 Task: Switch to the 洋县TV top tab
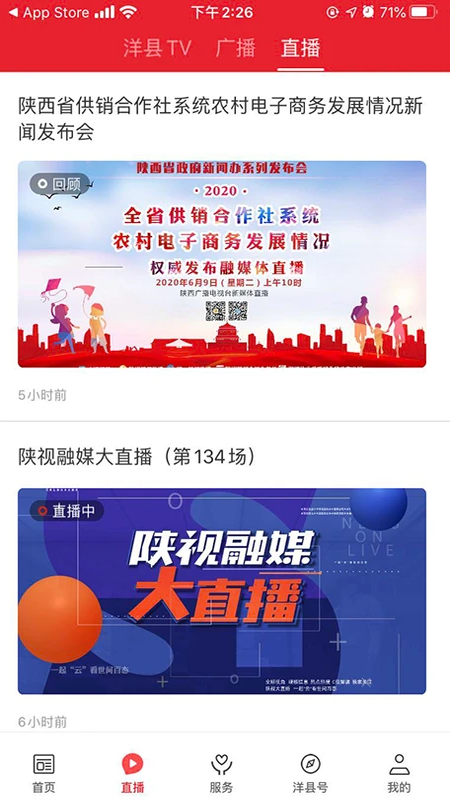point(157,48)
